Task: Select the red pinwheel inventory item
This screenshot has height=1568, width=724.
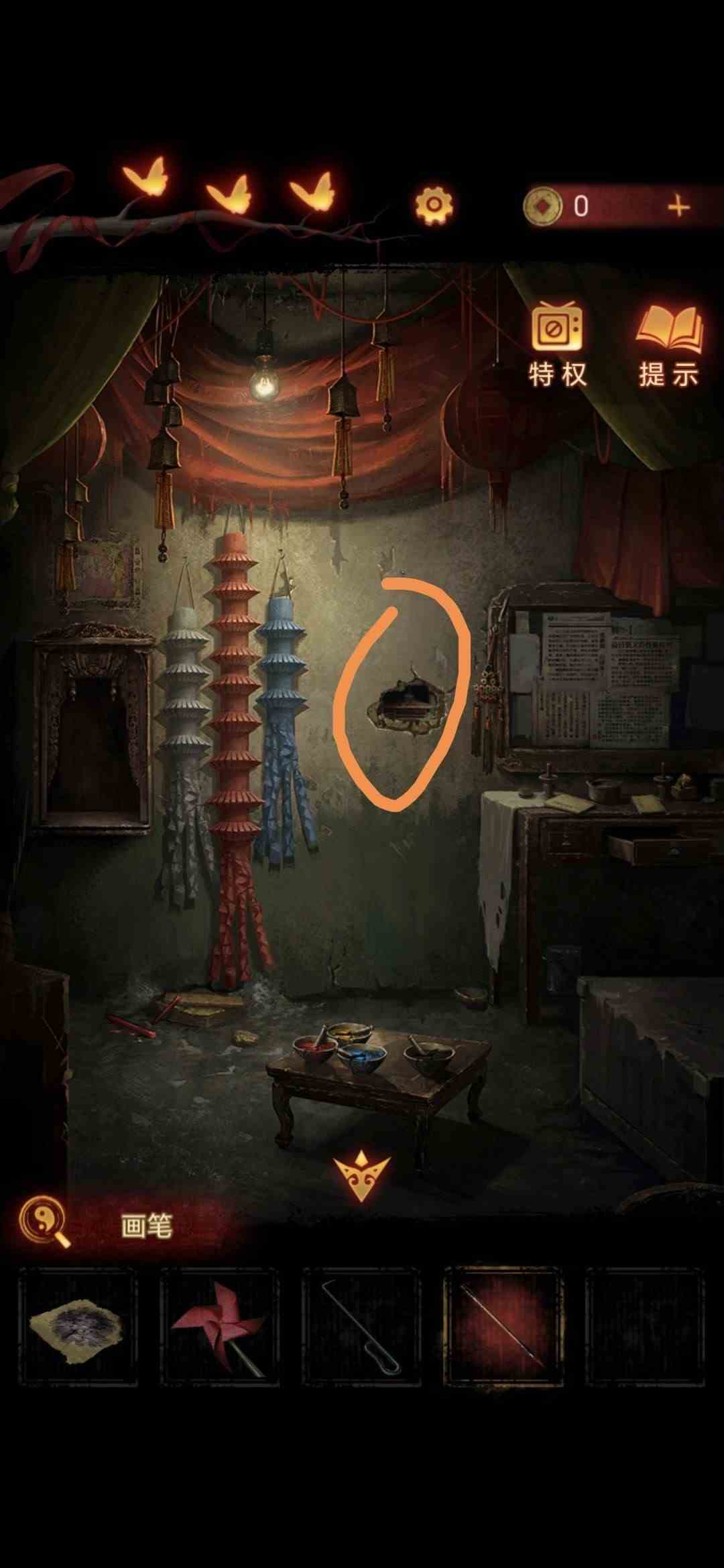Action: (x=219, y=1326)
